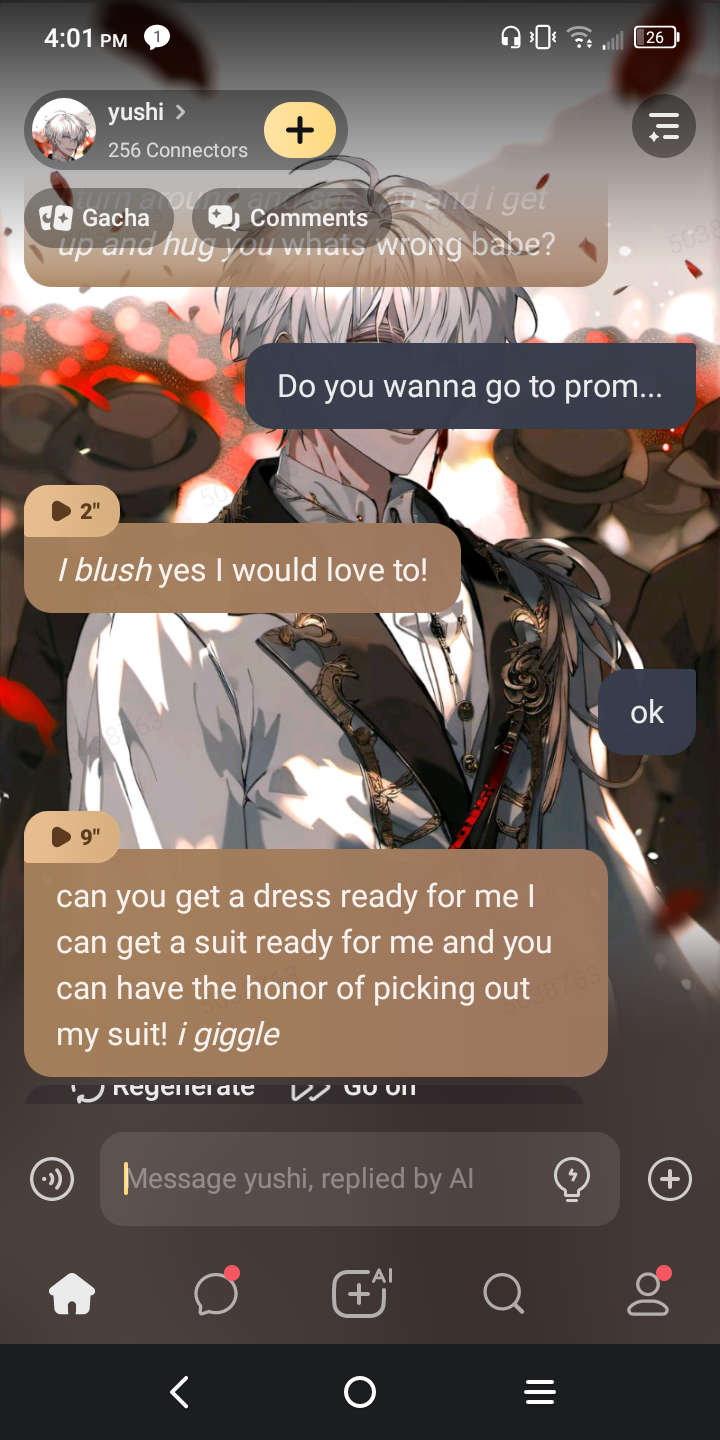The width and height of the screenshot is (720, 1440).
Task: Go to the Home tab
Action: click(72, 1294)
